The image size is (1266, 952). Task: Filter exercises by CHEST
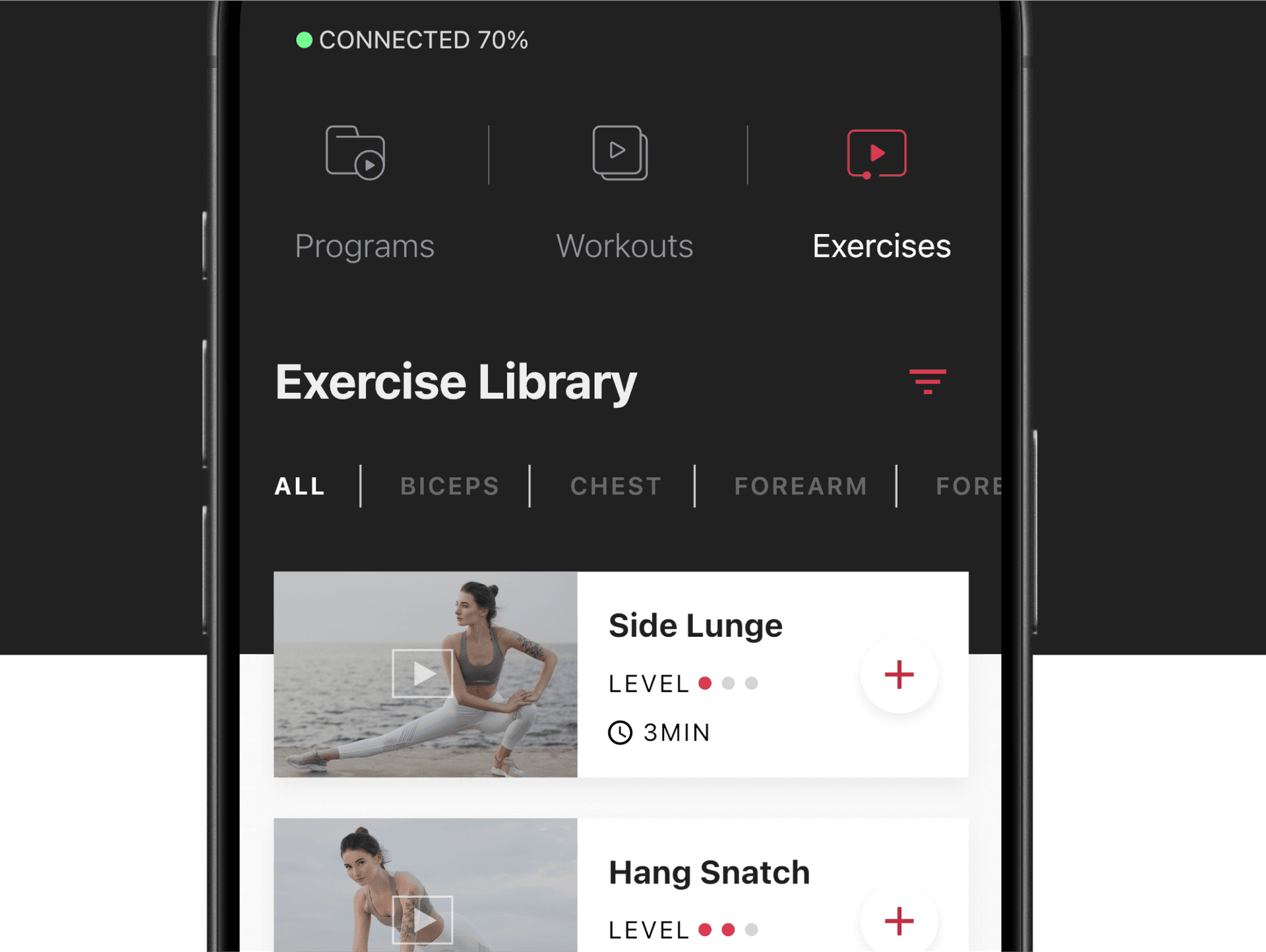click(x=616, y=487)
